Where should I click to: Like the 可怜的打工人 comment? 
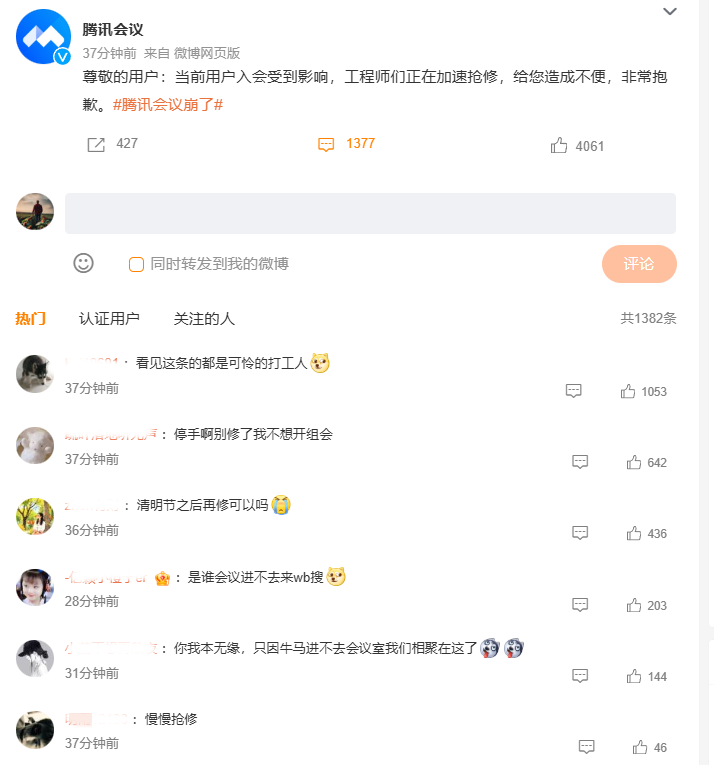628,391
